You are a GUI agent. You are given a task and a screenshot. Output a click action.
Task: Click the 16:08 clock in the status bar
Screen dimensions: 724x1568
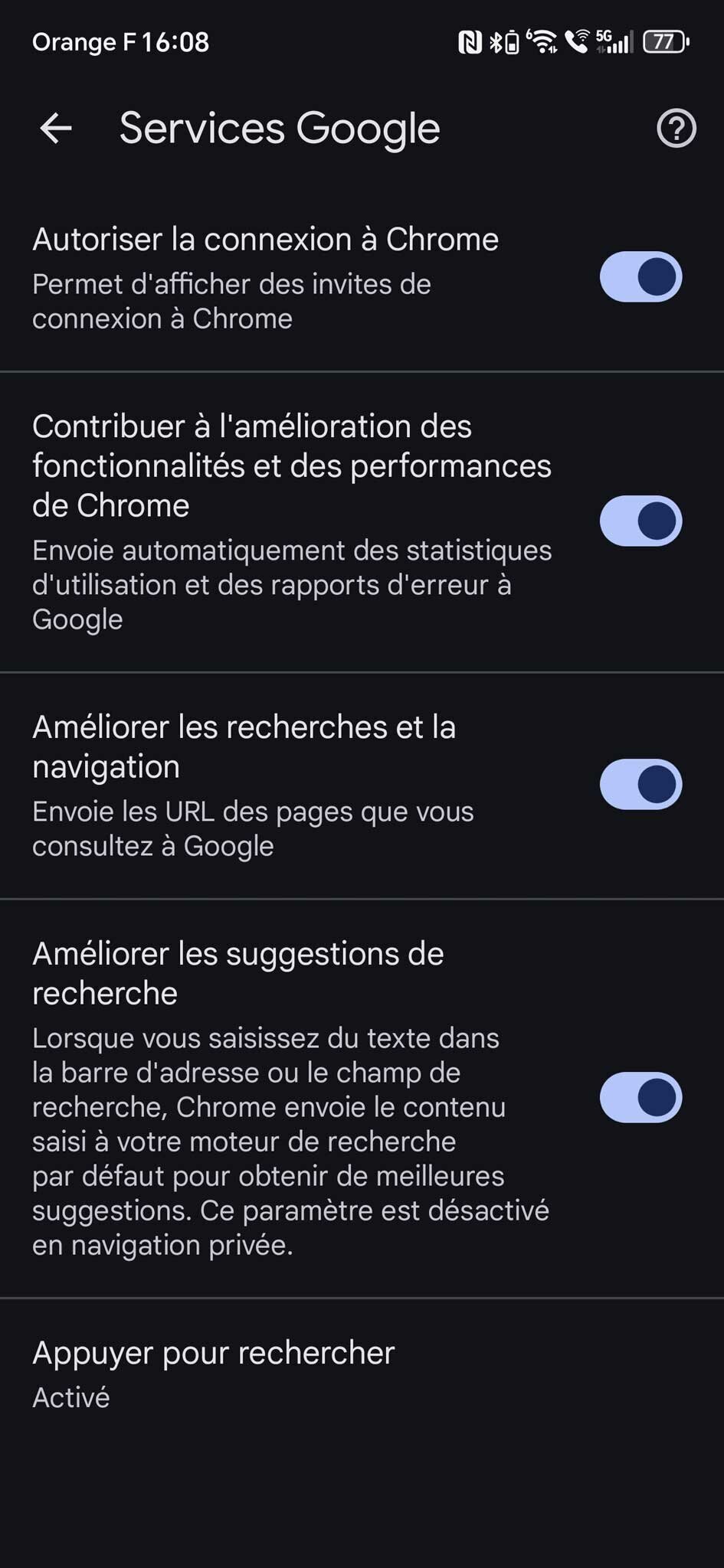click(x=176, y=42)
